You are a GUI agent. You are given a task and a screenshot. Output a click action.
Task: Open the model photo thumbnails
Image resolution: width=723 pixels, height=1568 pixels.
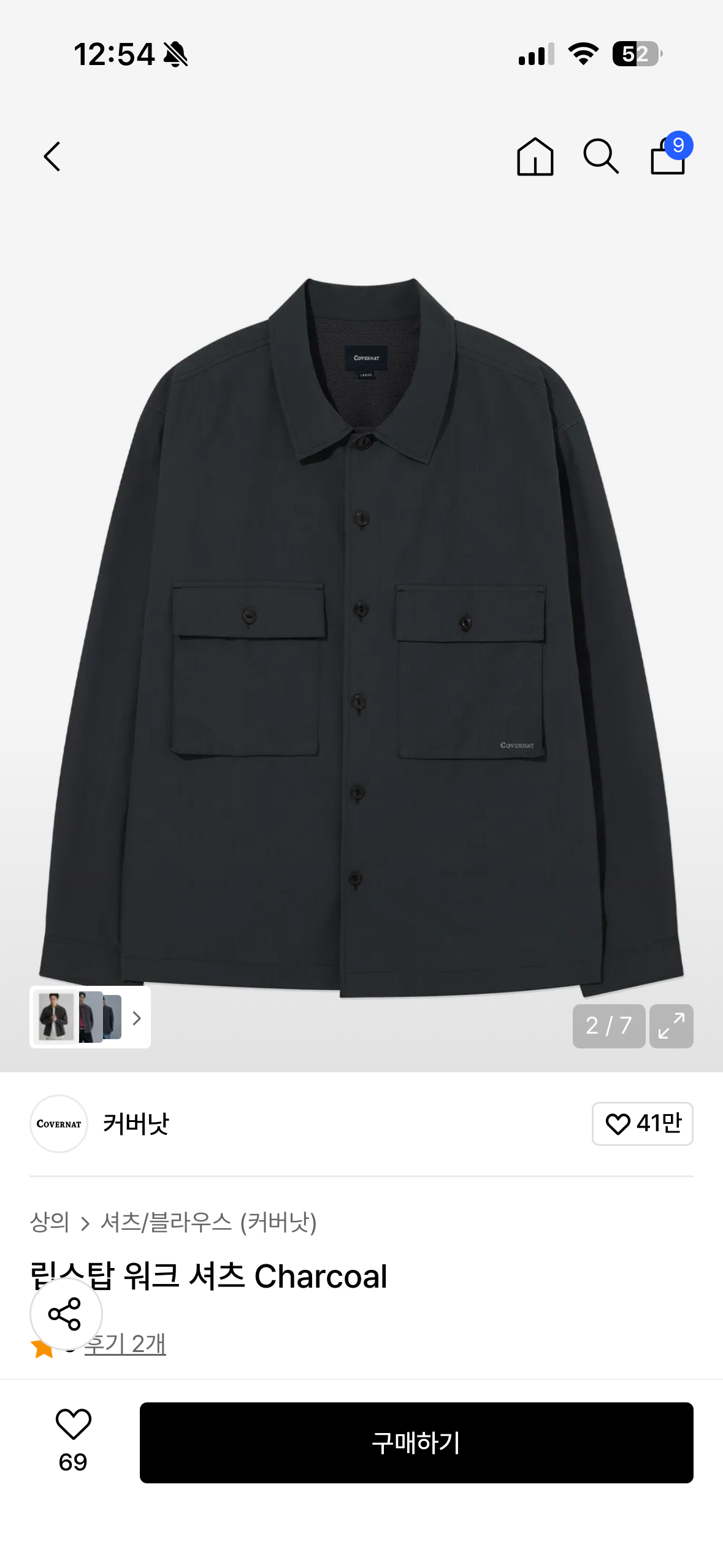pyautogui.click(x=90, y=1017)
